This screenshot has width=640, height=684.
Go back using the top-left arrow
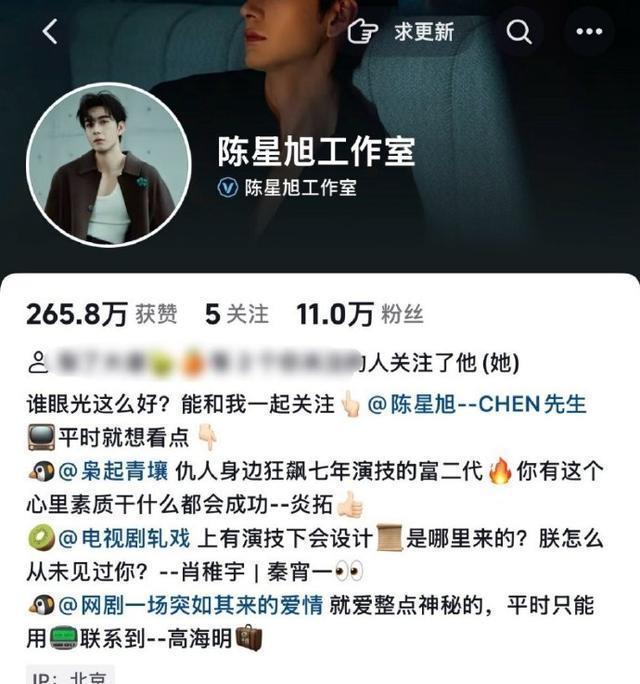point(50,32)
